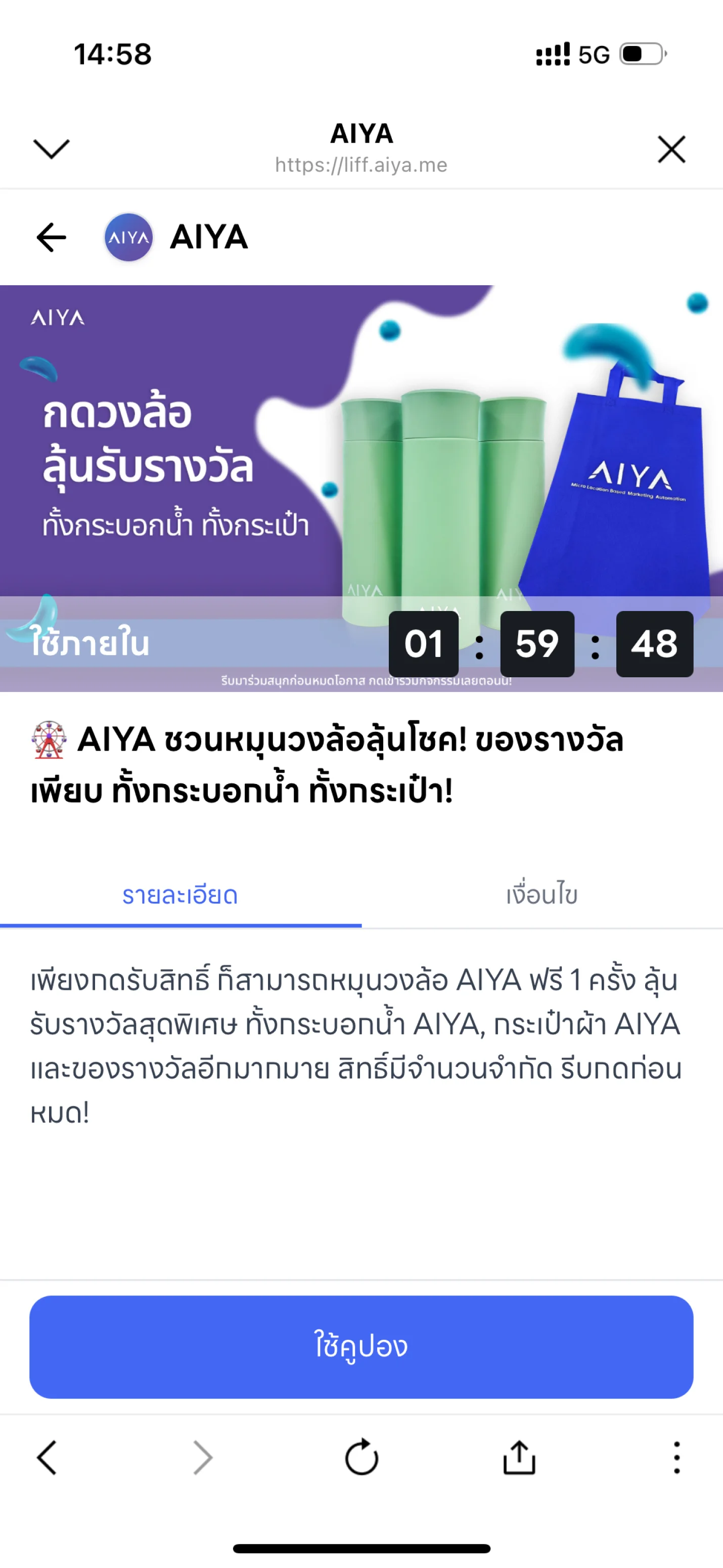The height and width of the screenshot is (1568, 723).
Task: Tap the battery status indicator
Action: (640, 55)
